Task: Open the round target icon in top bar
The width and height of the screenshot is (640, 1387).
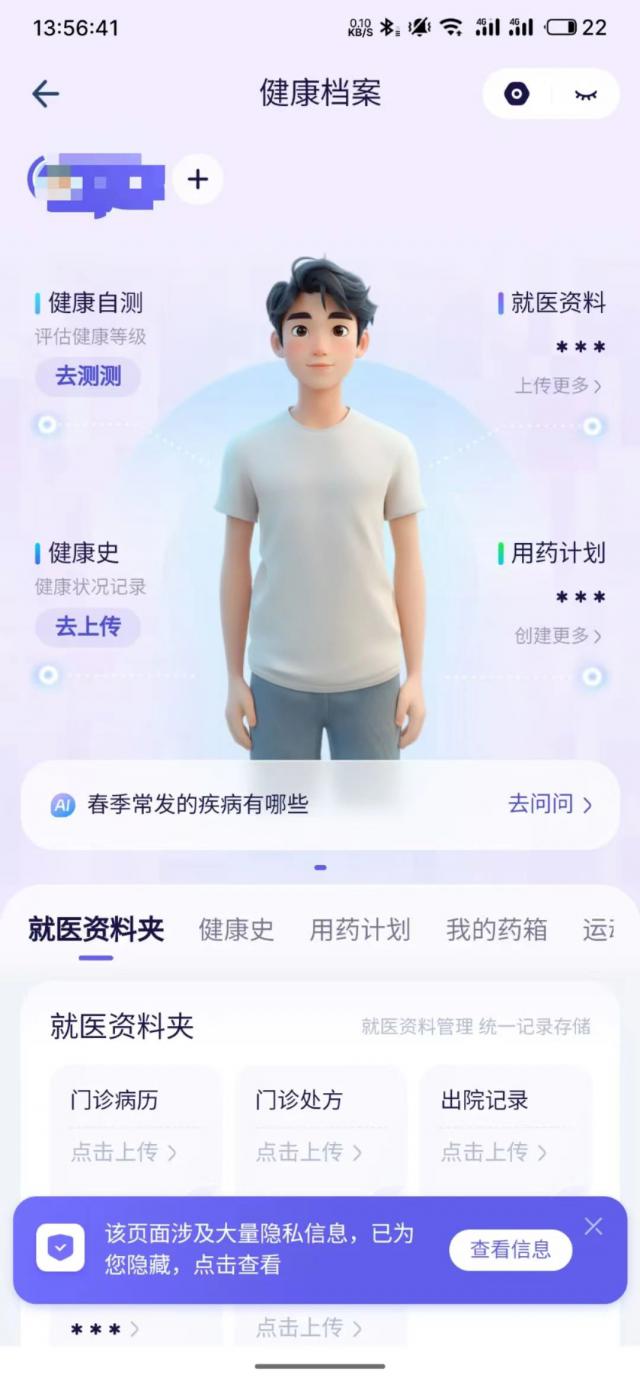Action: pyautogui.click(x=516, y=94)
